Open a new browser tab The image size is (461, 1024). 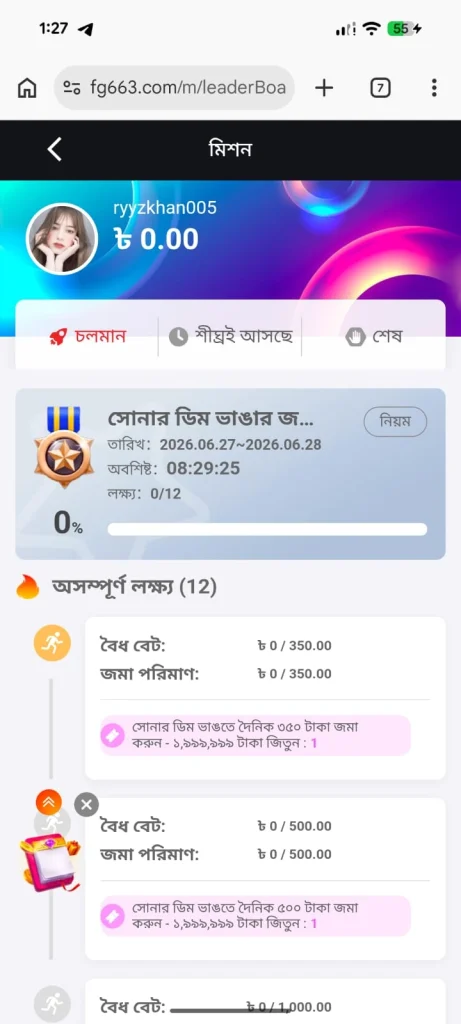click(x=324, y=88)
